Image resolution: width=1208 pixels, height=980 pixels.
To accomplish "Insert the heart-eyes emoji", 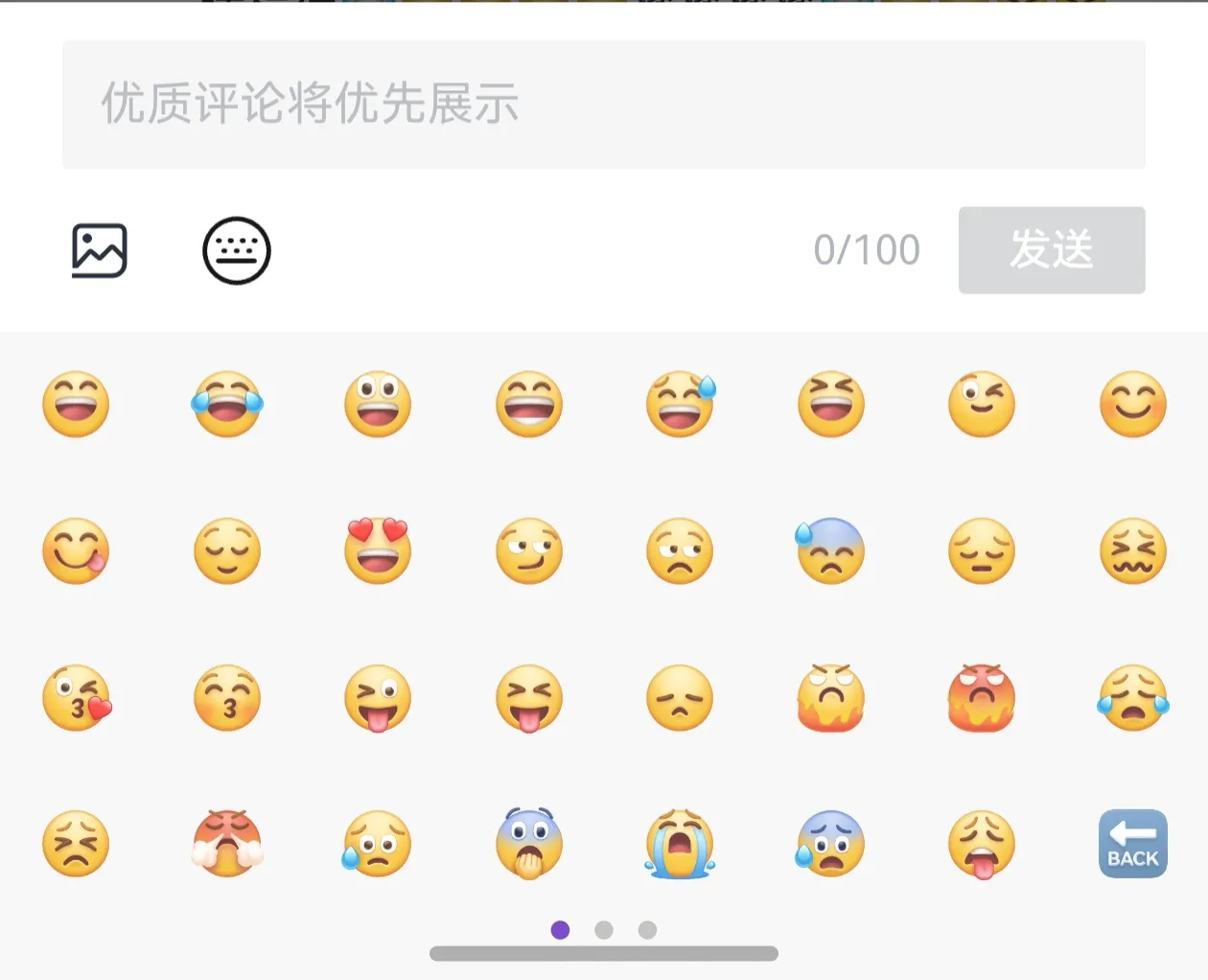I will point(378,551).
